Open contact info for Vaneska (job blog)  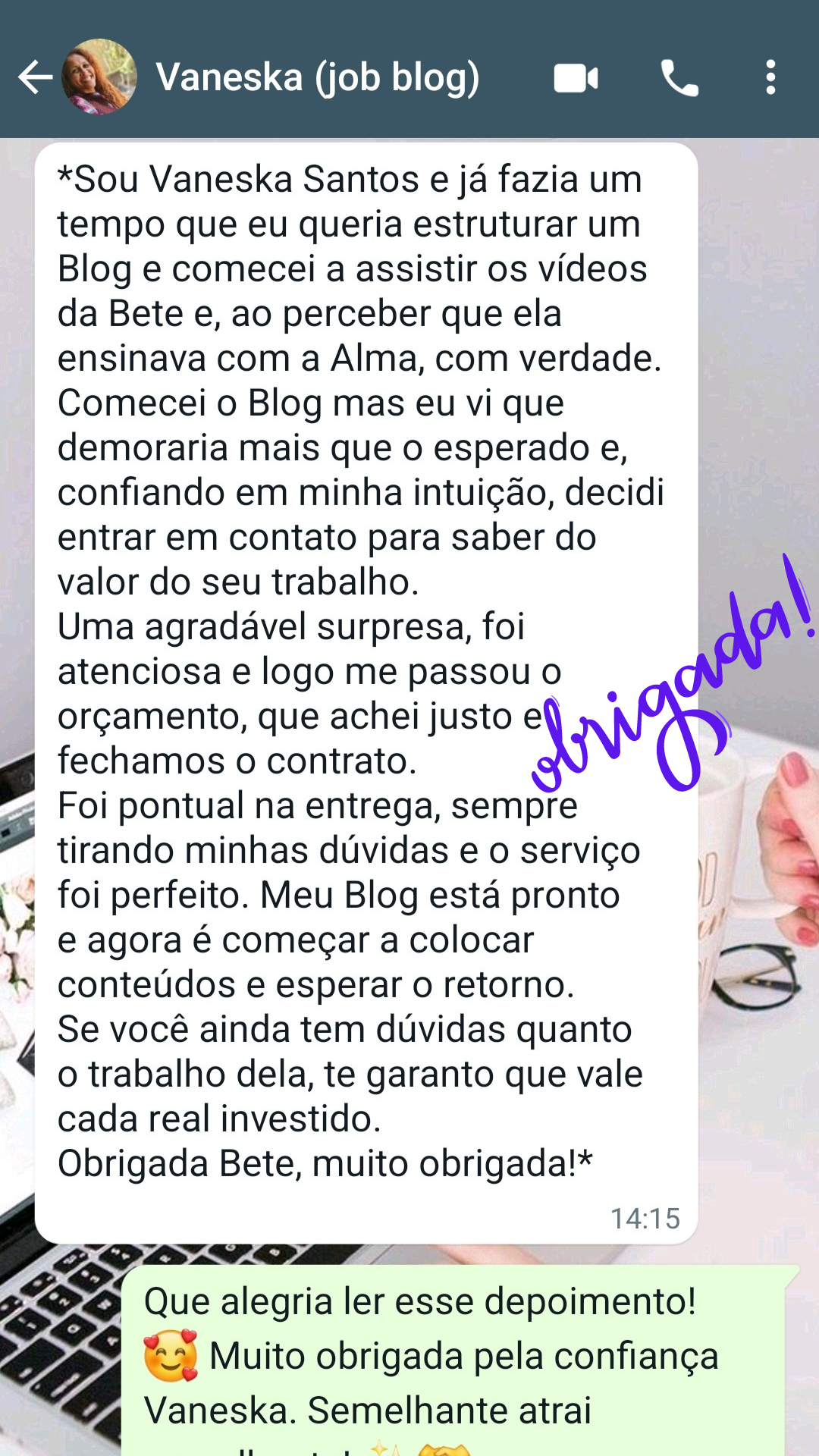pyautogui.click(x=317, y=77)
